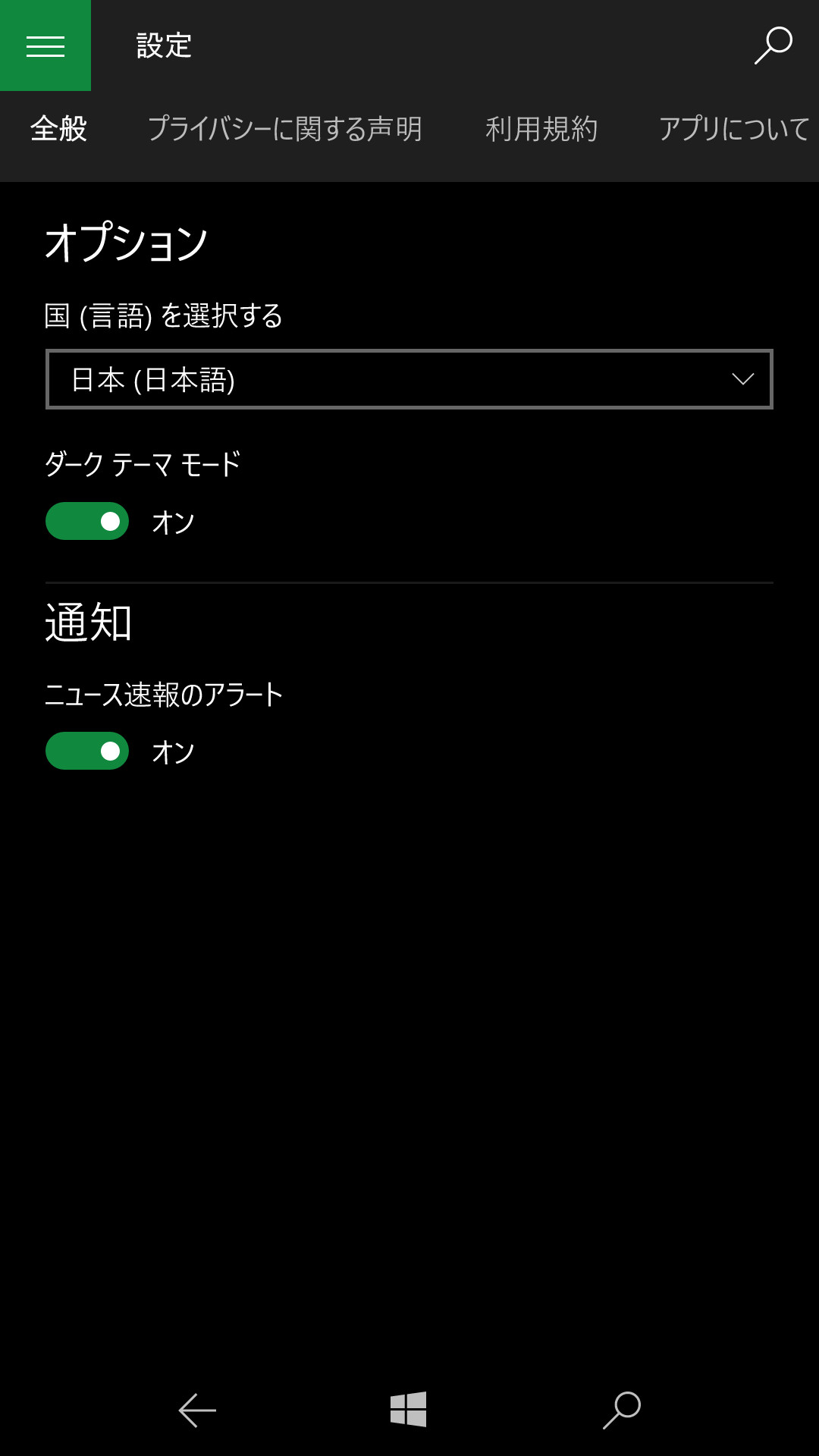Image resolution: width=819 pixels, height=1456 pixels.
Task: Click the 国 (言語) を選択する label
Action: (x=162, y=317)
